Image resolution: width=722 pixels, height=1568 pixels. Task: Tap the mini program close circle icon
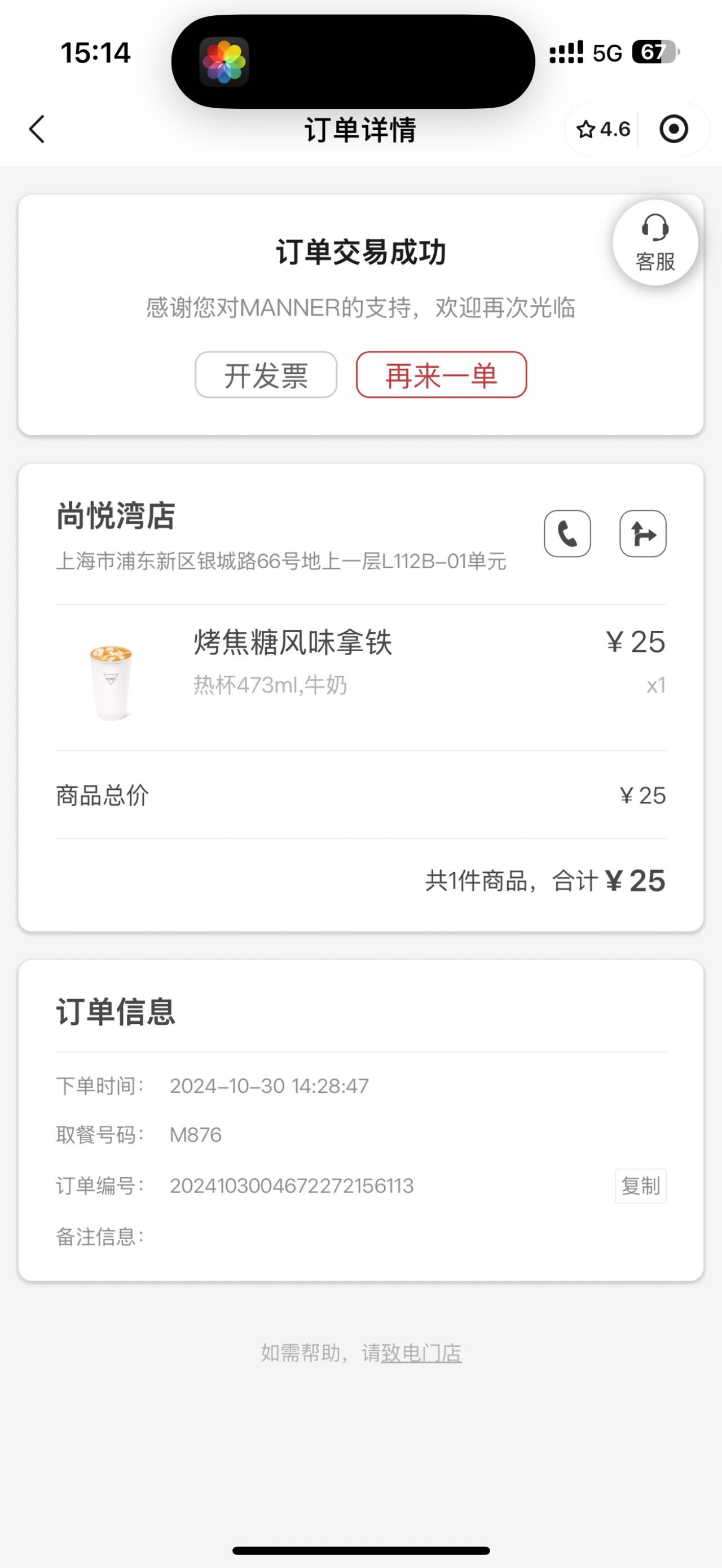pyautogui.click(x=673, y=129)
